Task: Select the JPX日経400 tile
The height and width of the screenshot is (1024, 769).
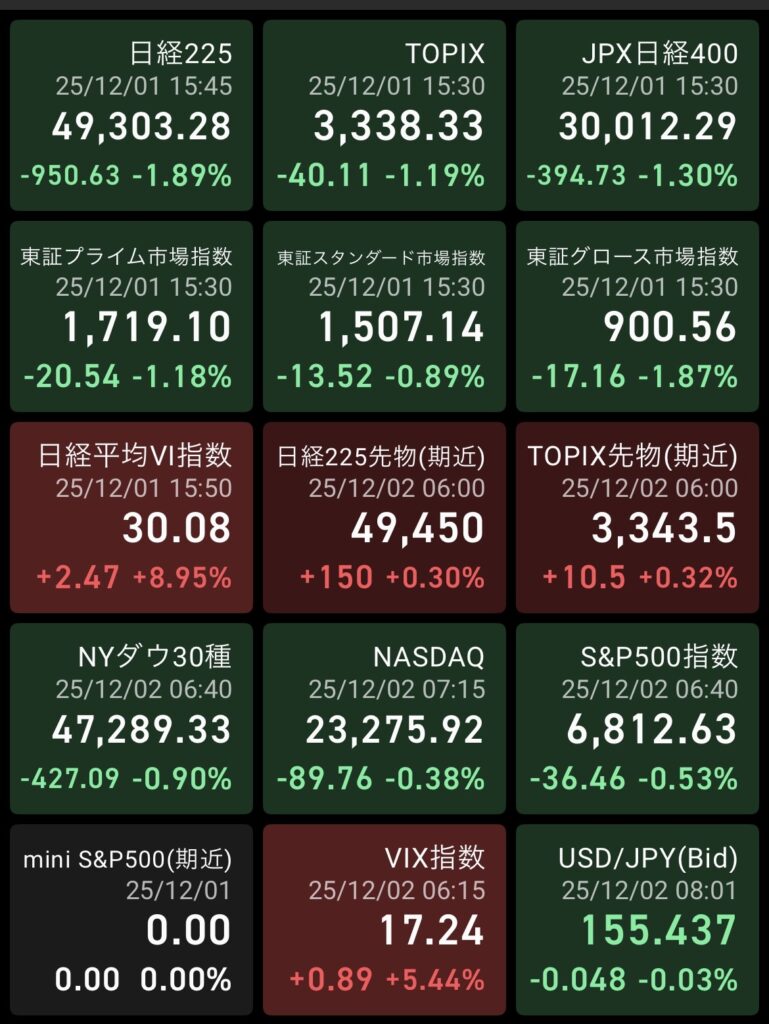Action: coord(638,115)
